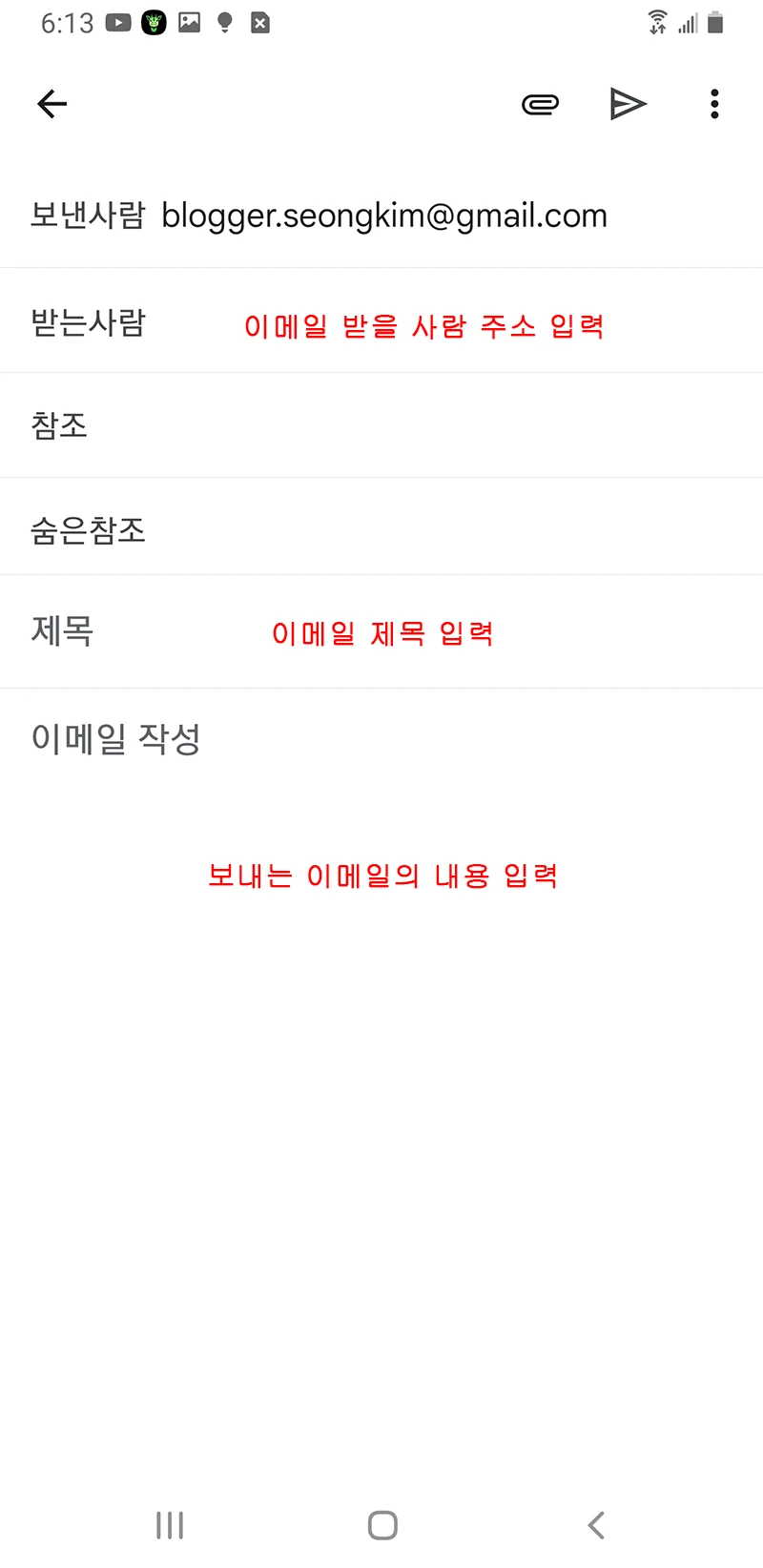Send the email
This screenshot has width=763, height=1568.
click(x=628, y=104)
